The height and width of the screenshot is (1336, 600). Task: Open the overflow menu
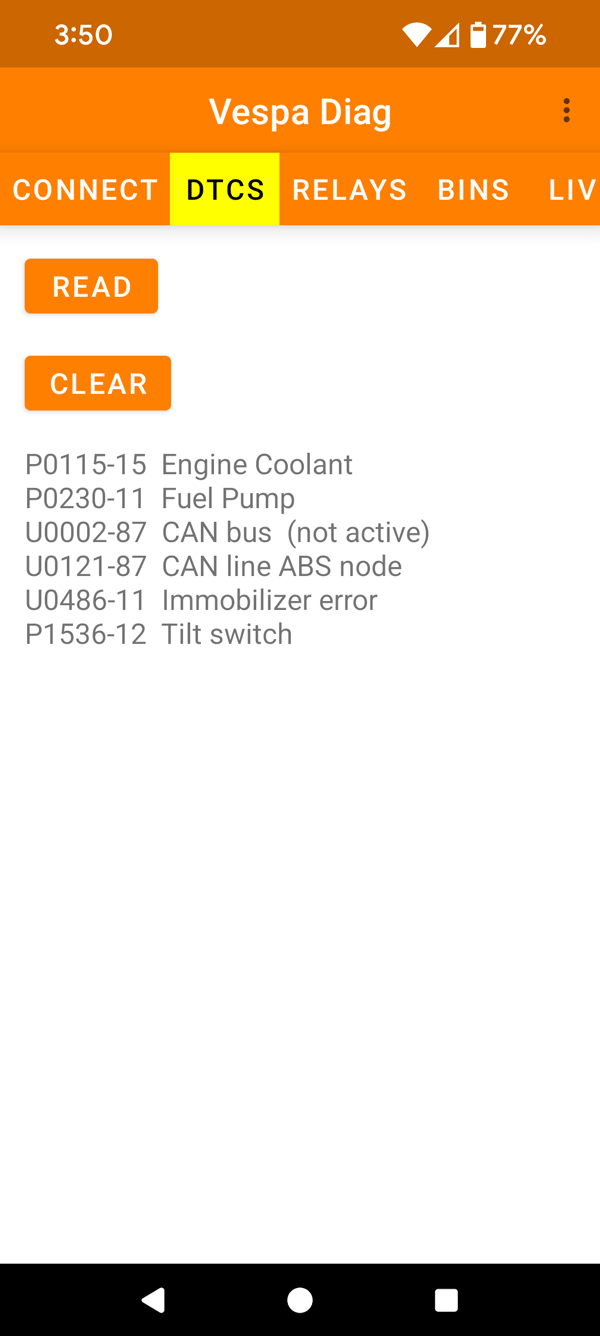tap(566, 110)
